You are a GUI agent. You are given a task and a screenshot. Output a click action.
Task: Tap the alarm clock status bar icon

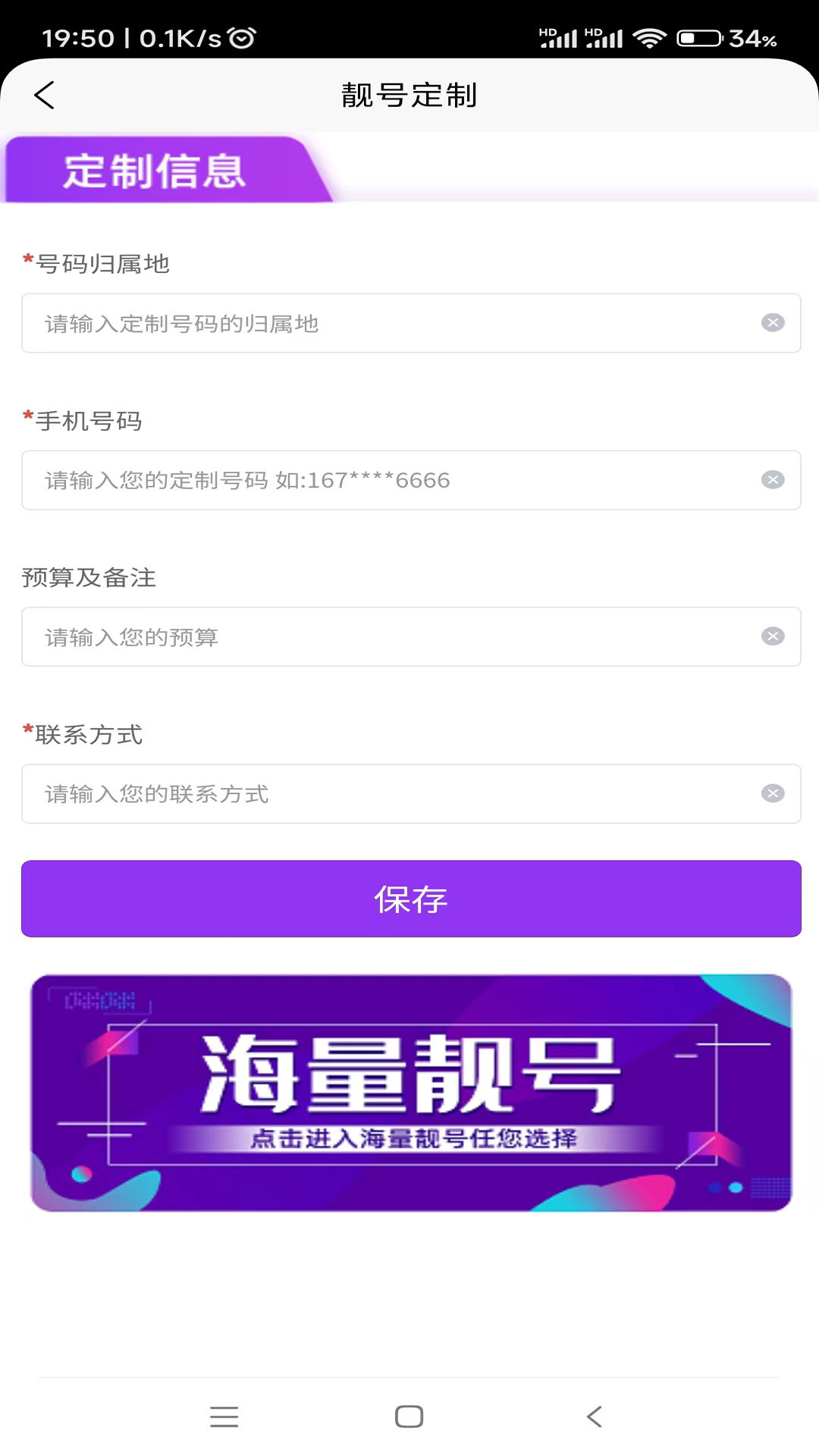241,36
